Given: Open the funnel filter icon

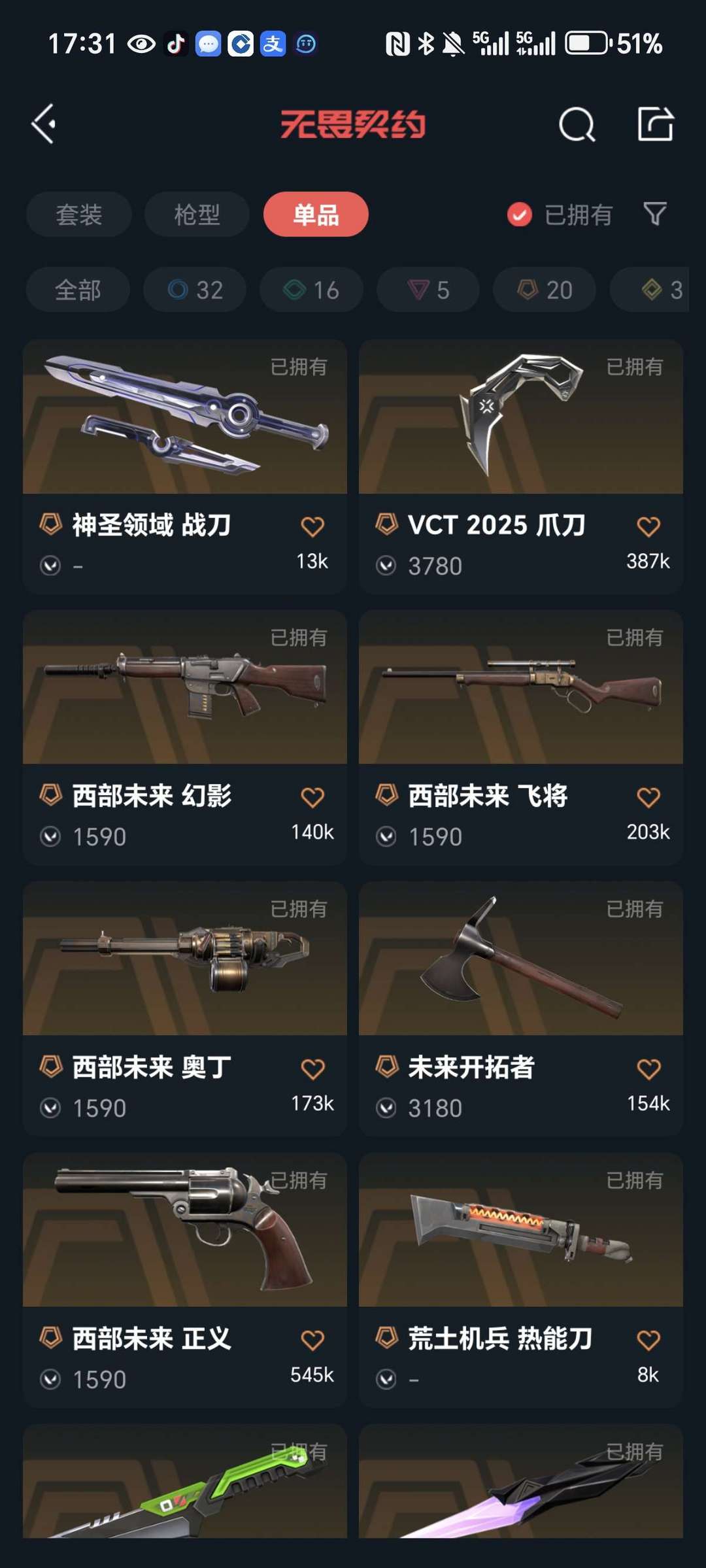Looking at the screenshot, I should (655, 214).
